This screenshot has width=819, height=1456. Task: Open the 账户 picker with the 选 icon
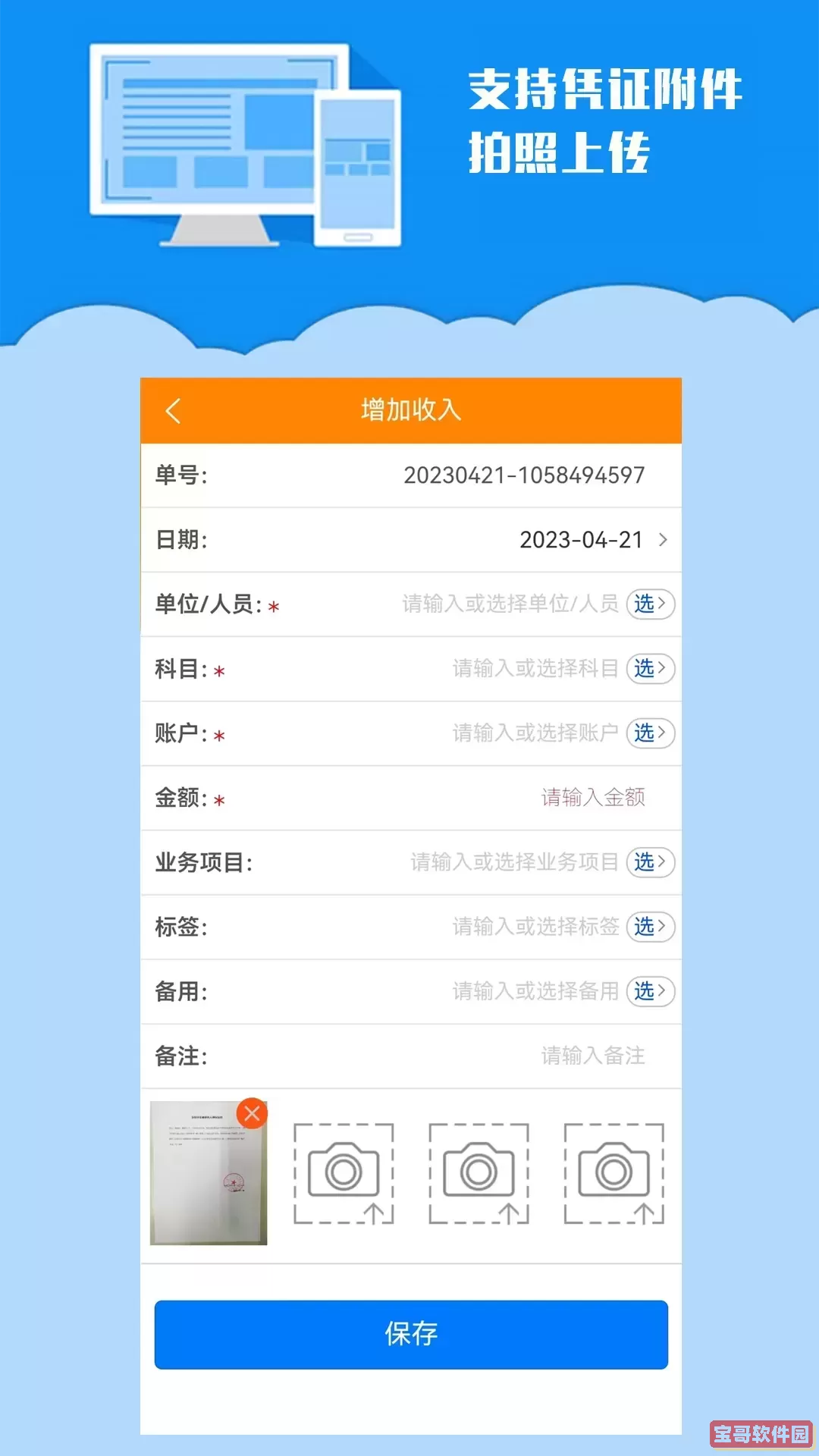pyautogui.click(x=649, y=733)
